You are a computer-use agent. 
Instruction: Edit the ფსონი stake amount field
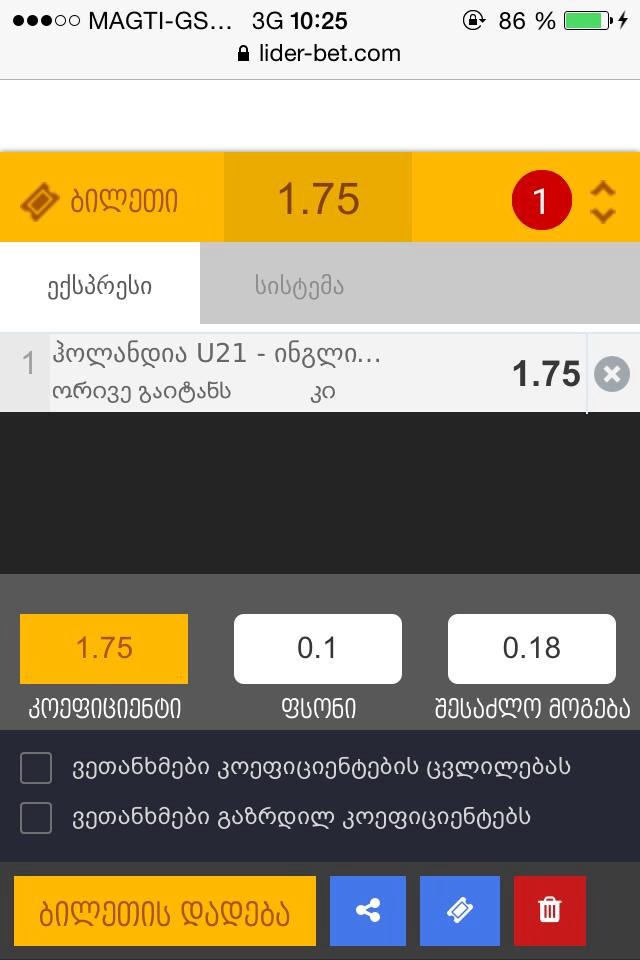point(317,649)
